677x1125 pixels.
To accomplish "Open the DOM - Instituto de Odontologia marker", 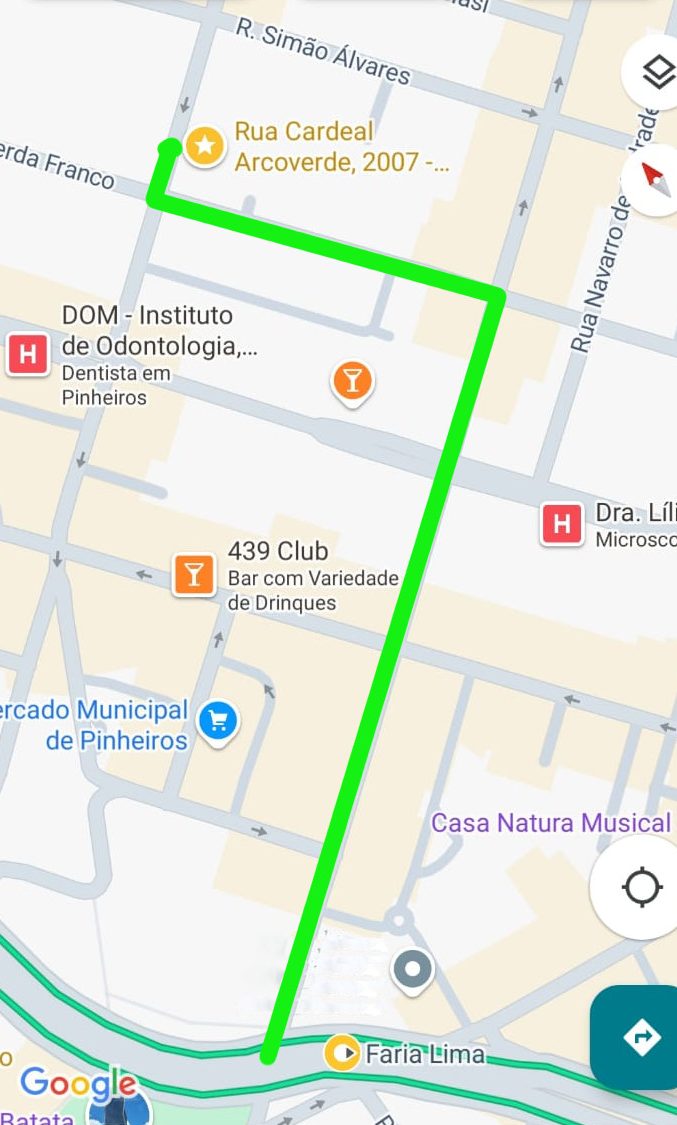I will pyautogui.click(x=28, y=354).
